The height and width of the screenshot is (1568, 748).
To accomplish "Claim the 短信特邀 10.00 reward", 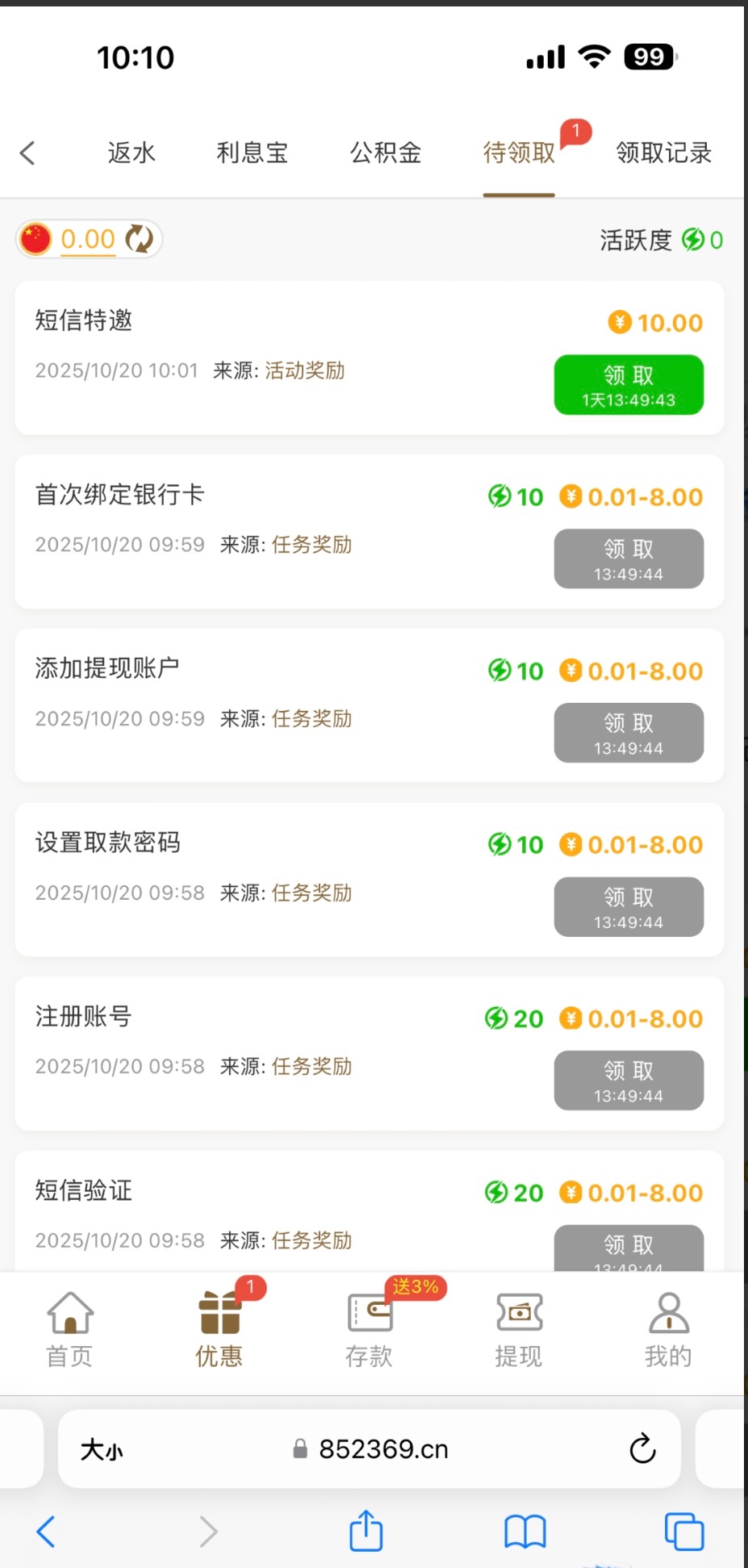I will click(x=628, y=385).
